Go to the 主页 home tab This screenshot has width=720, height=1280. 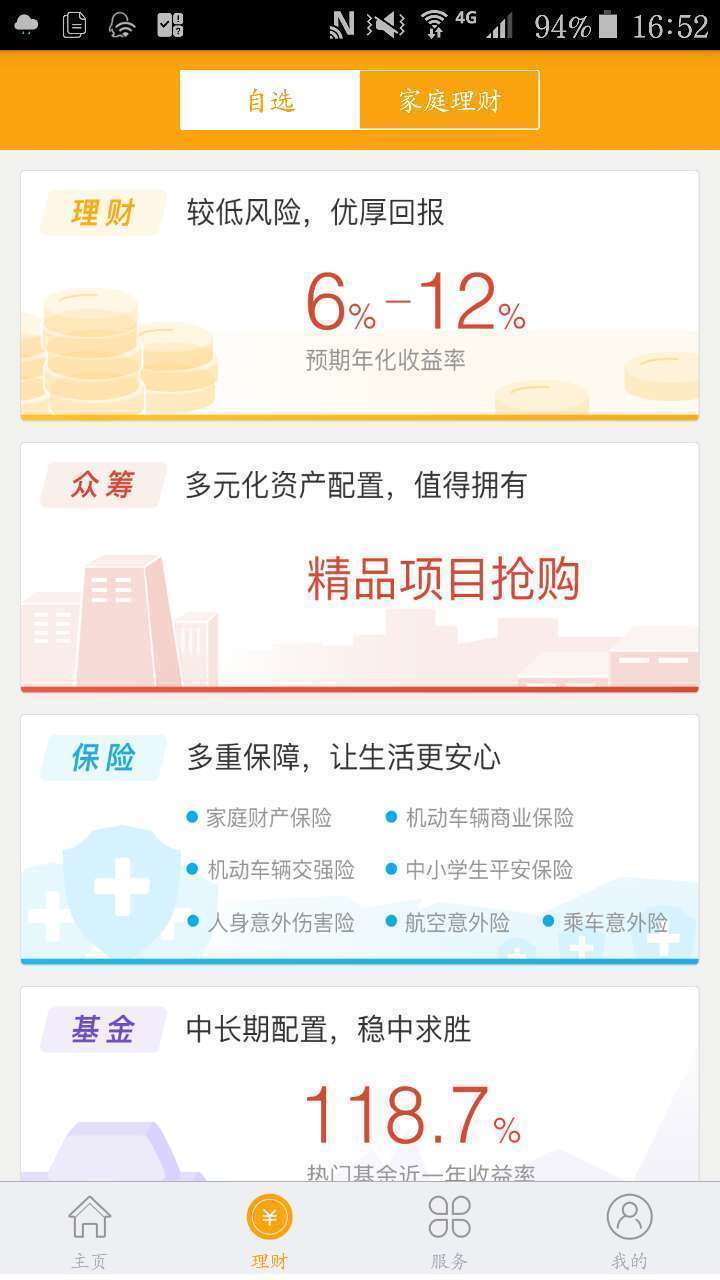click(x=90, y=1231)
